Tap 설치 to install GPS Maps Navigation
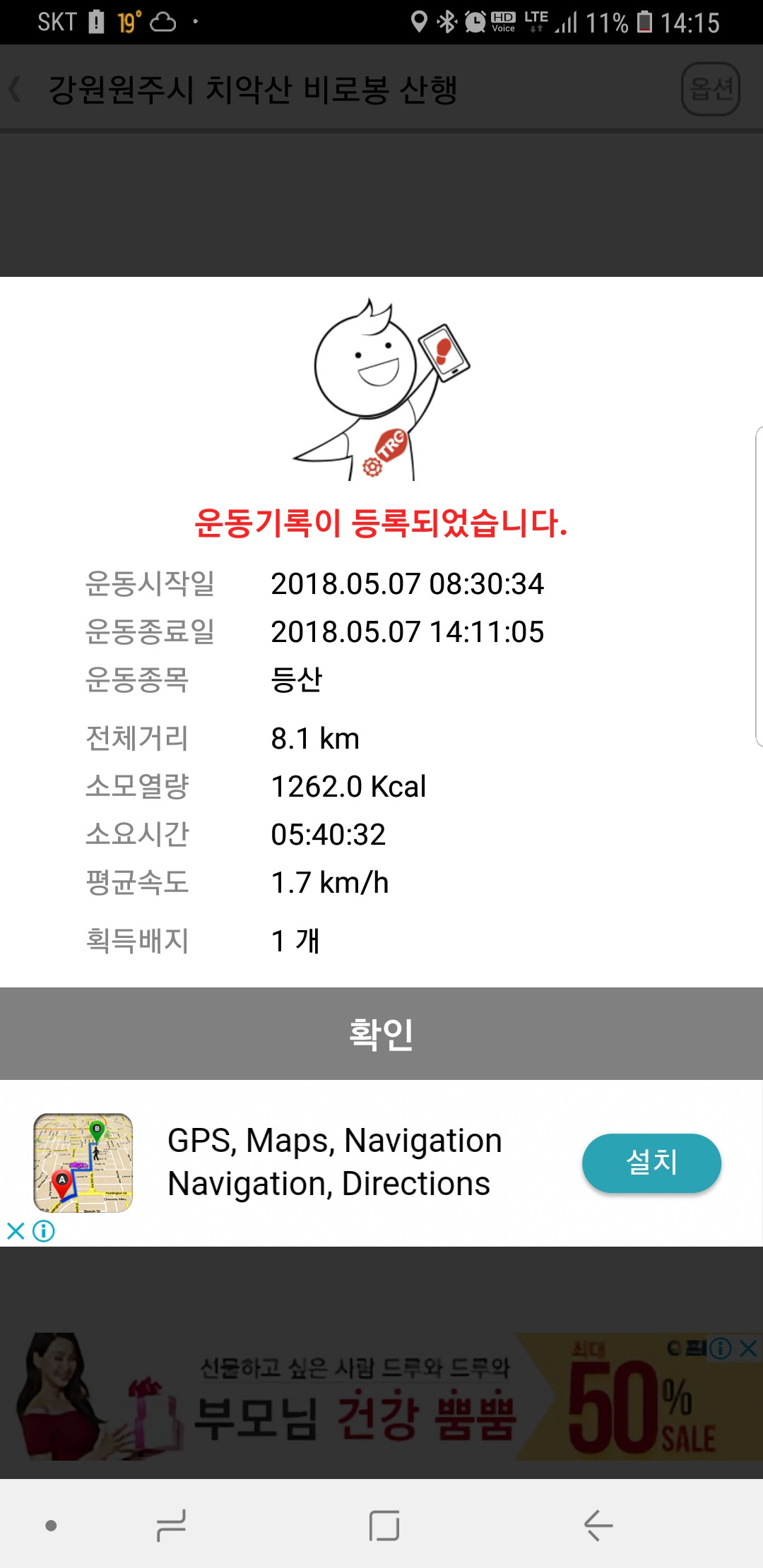This screenshot has height=1568, width=763. coord(651,1163)
